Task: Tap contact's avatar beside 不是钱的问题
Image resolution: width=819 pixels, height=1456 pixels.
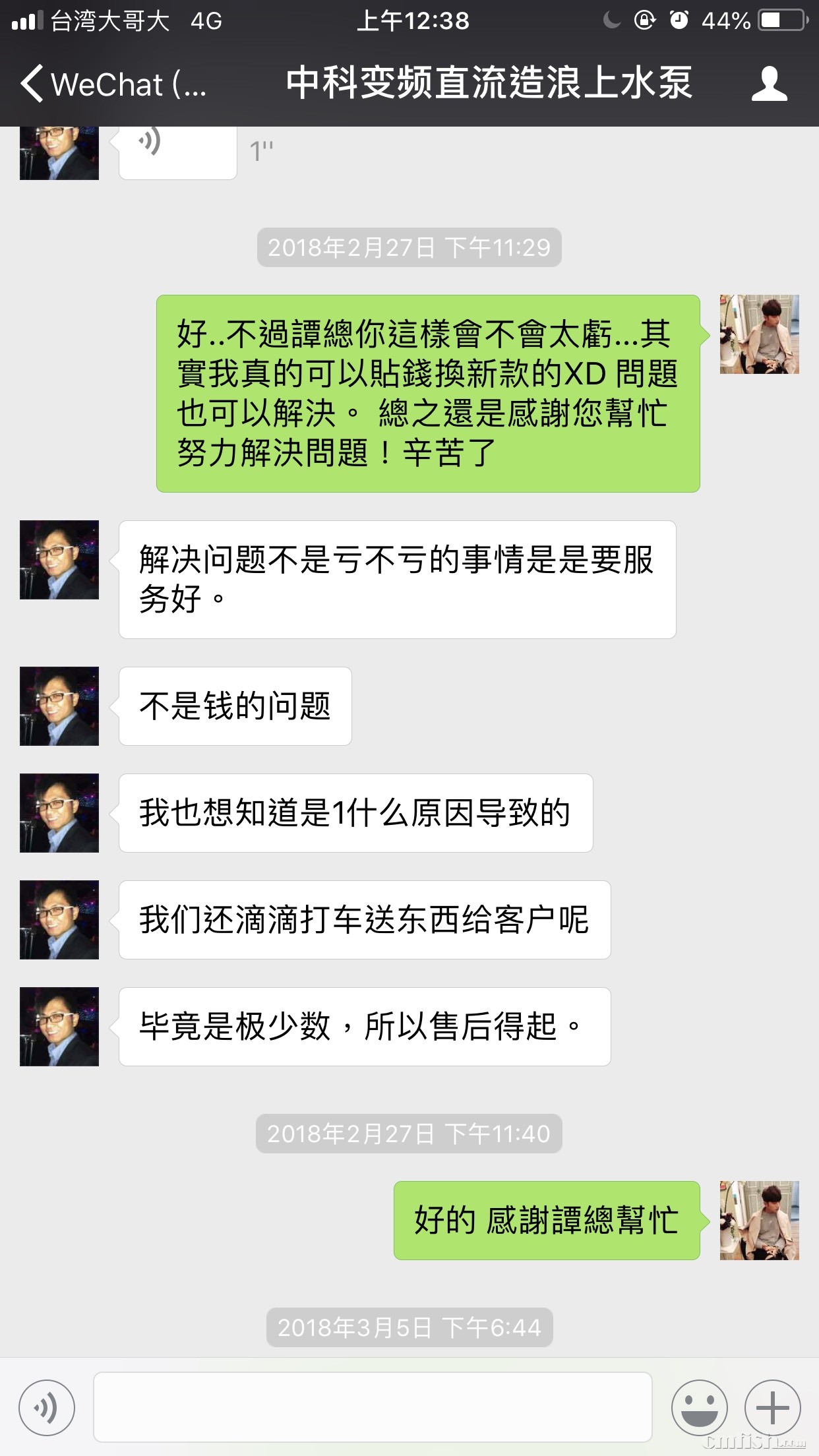Action: (59, 706)
